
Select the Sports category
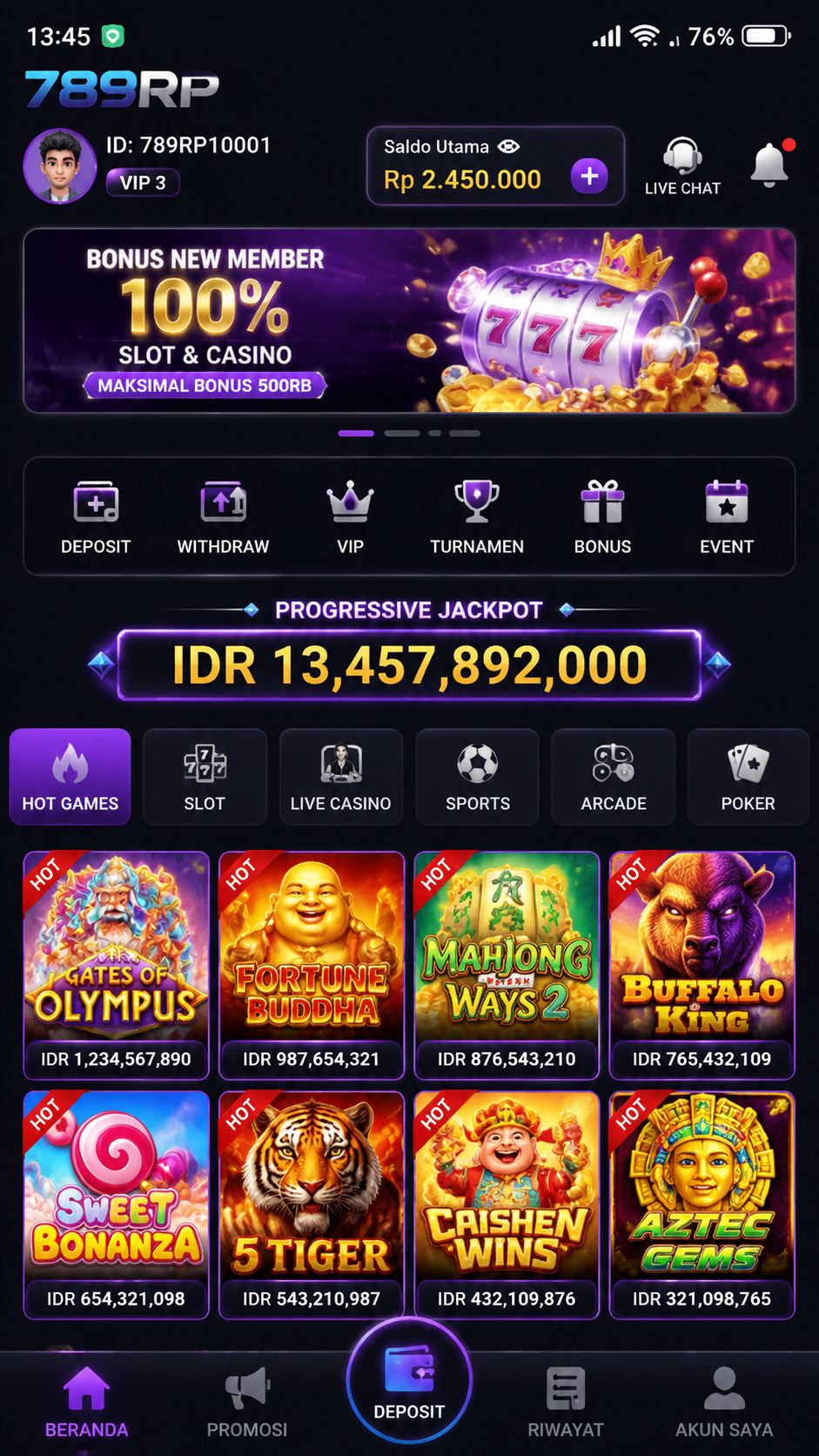(x=477, y=777)
